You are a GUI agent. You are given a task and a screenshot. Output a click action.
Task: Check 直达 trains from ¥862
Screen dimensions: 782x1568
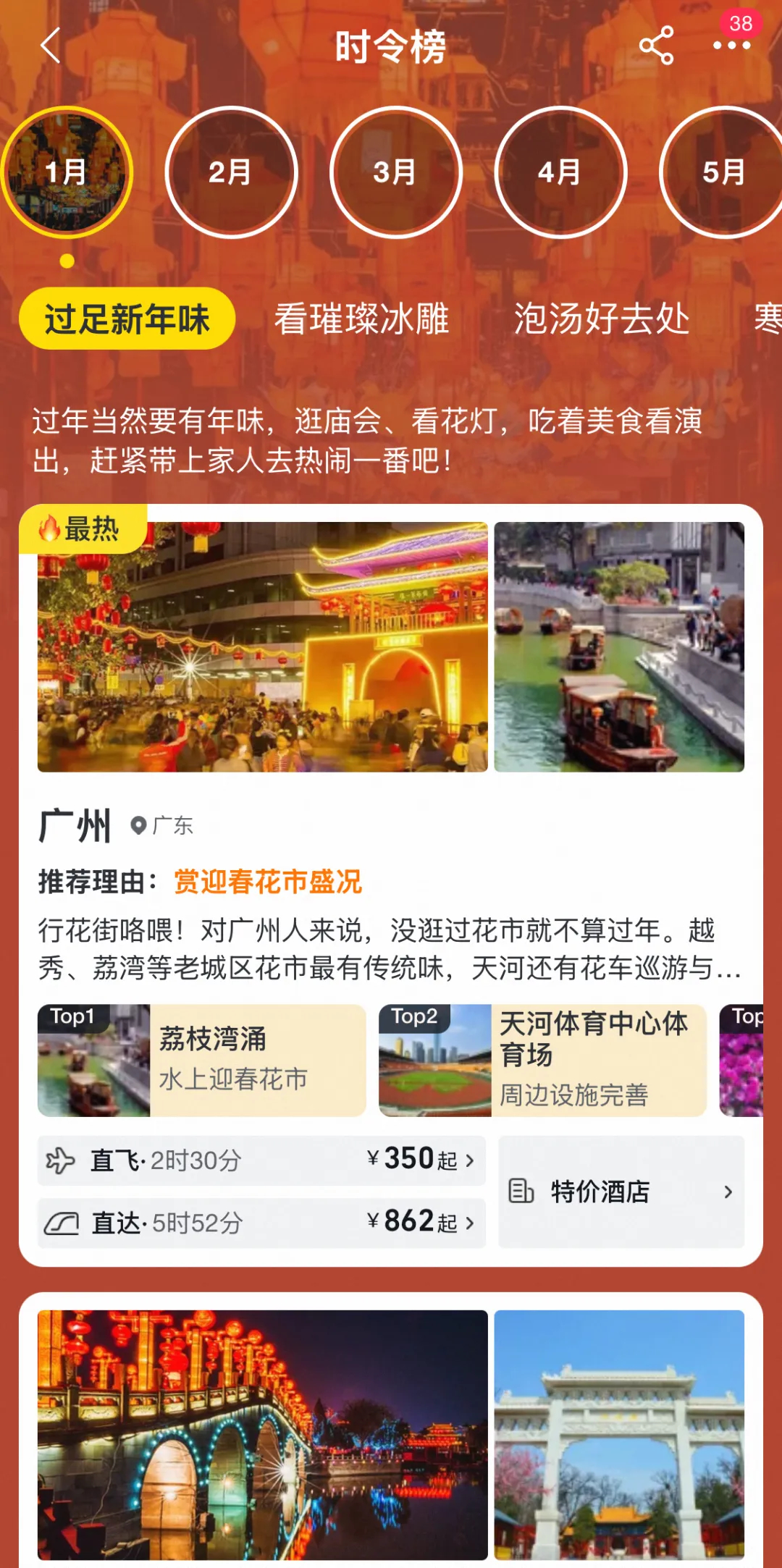point(261,1223)
